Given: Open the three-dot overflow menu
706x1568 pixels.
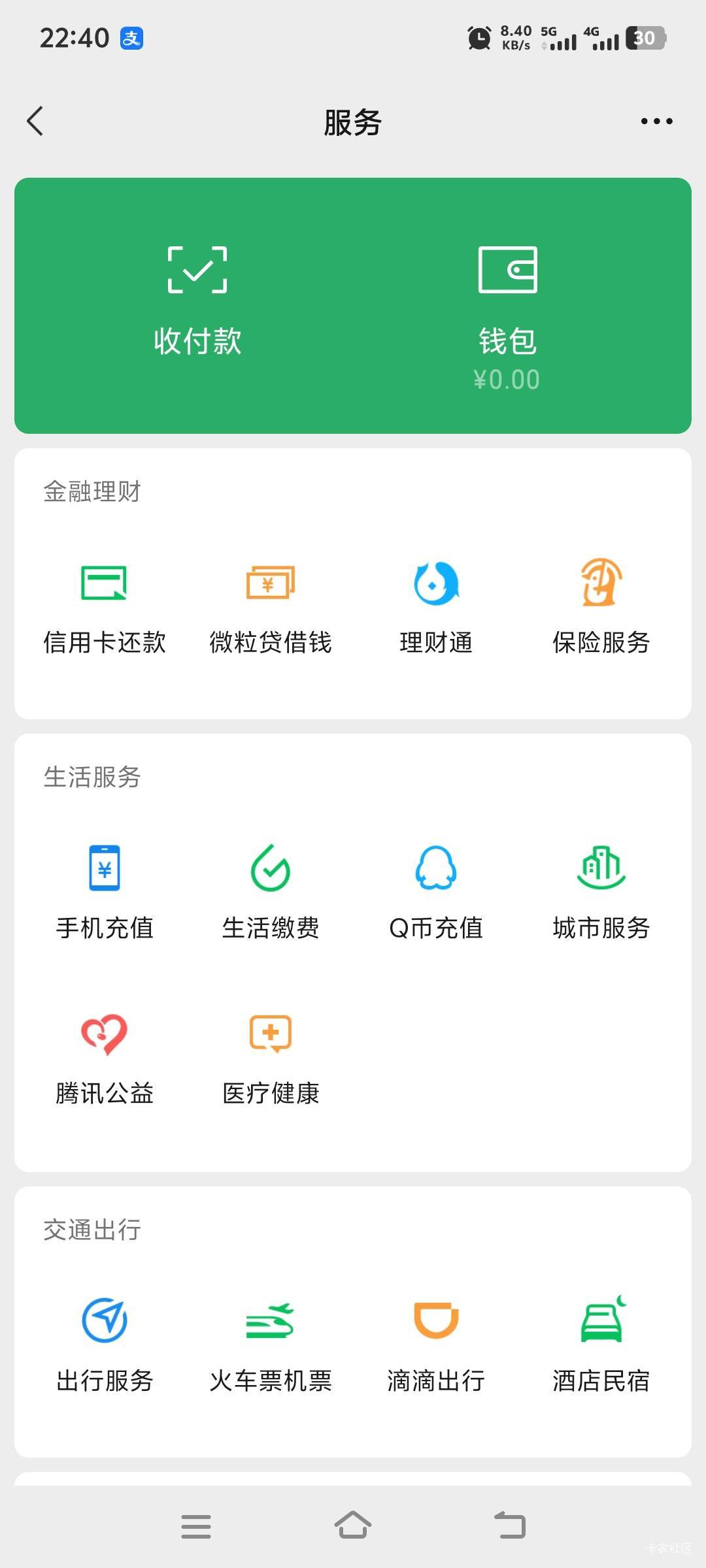Looking at the screenshot, I should 656,122.
